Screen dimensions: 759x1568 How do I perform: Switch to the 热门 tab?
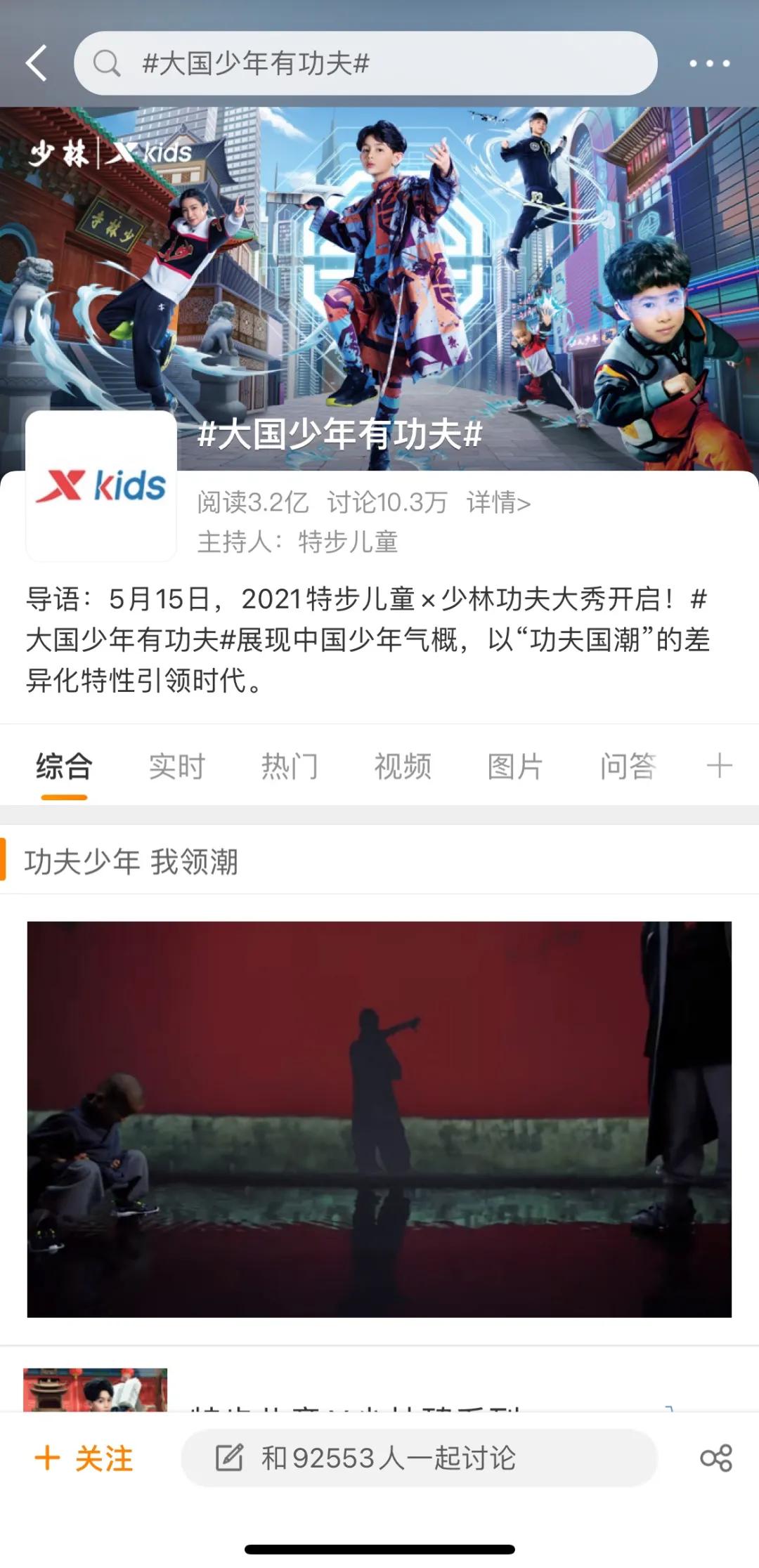pyautogui.click(x=290, y=766)
